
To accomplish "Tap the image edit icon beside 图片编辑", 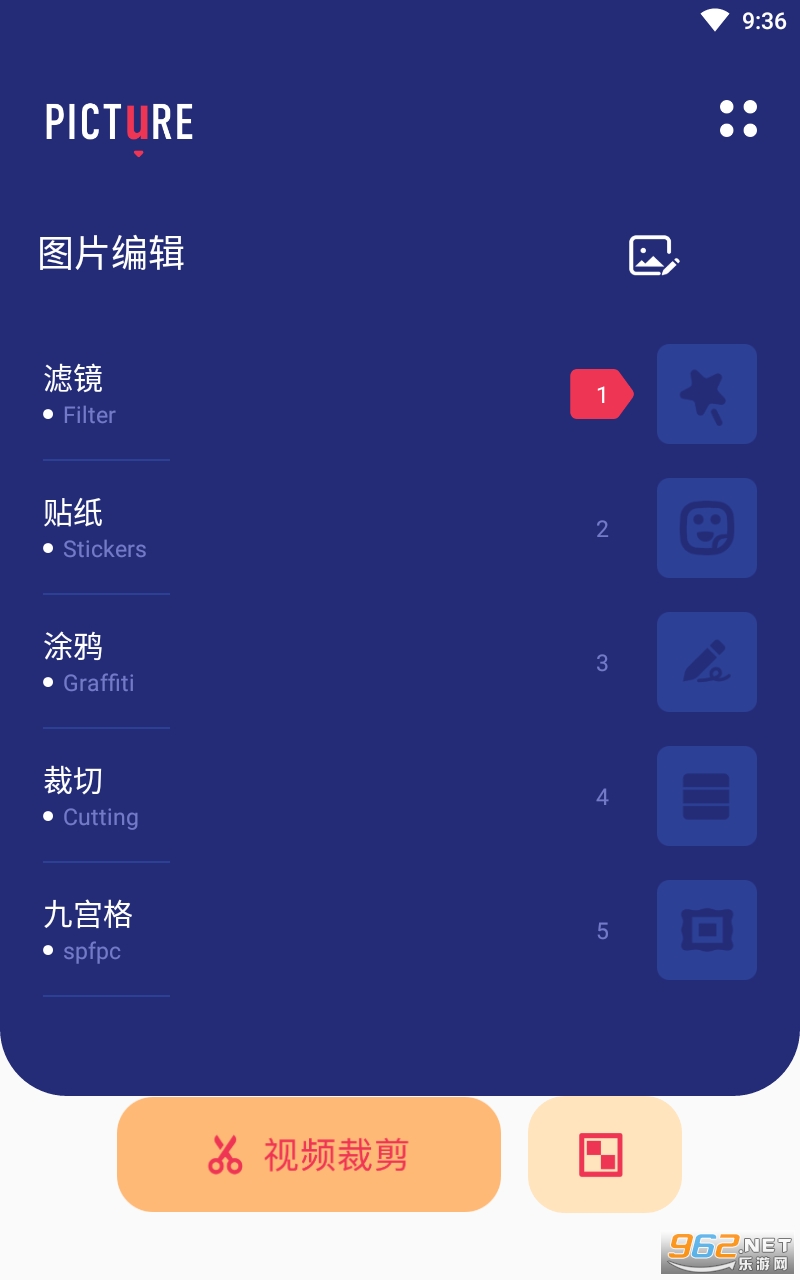I will coord(654,255).
